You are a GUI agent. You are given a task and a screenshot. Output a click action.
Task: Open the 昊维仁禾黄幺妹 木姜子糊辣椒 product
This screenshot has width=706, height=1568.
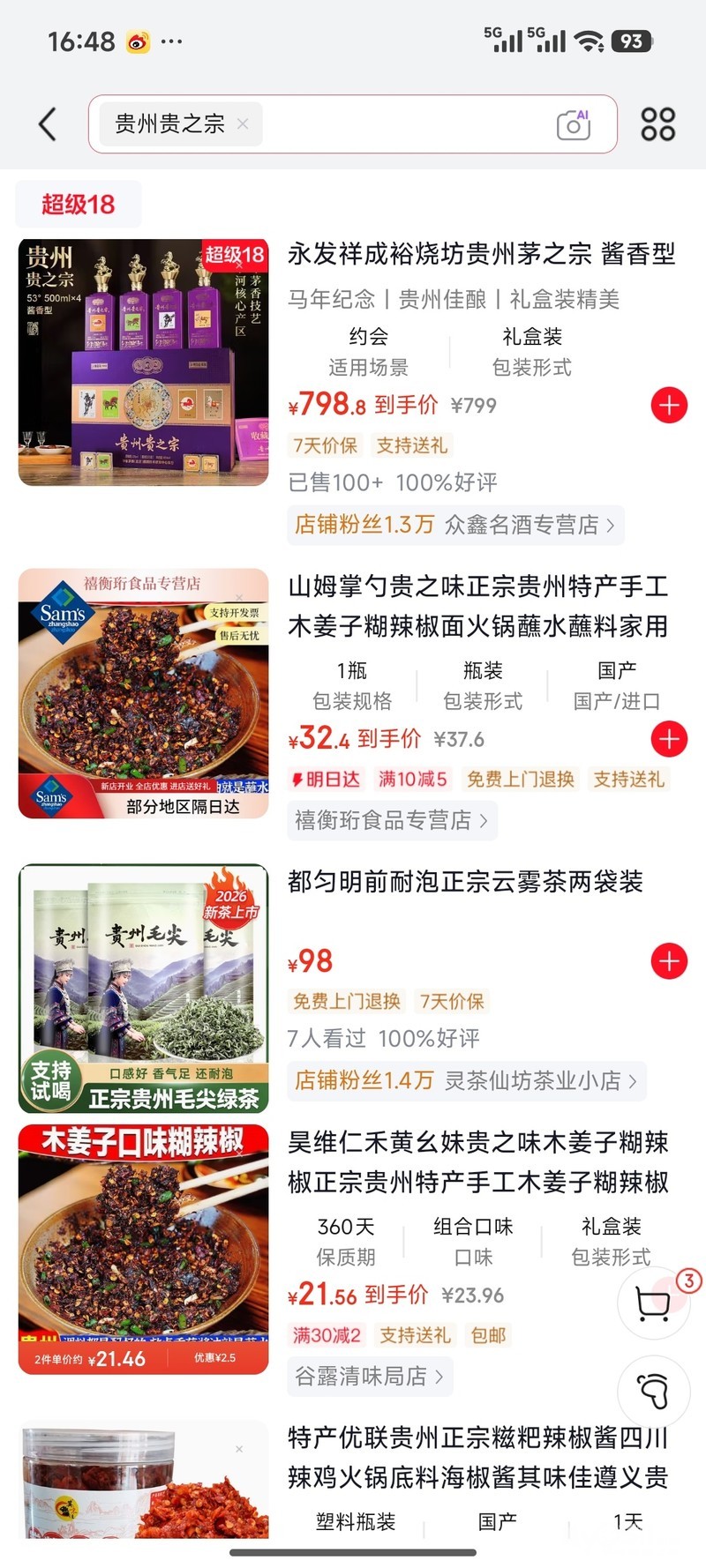tap(477, 1162)
